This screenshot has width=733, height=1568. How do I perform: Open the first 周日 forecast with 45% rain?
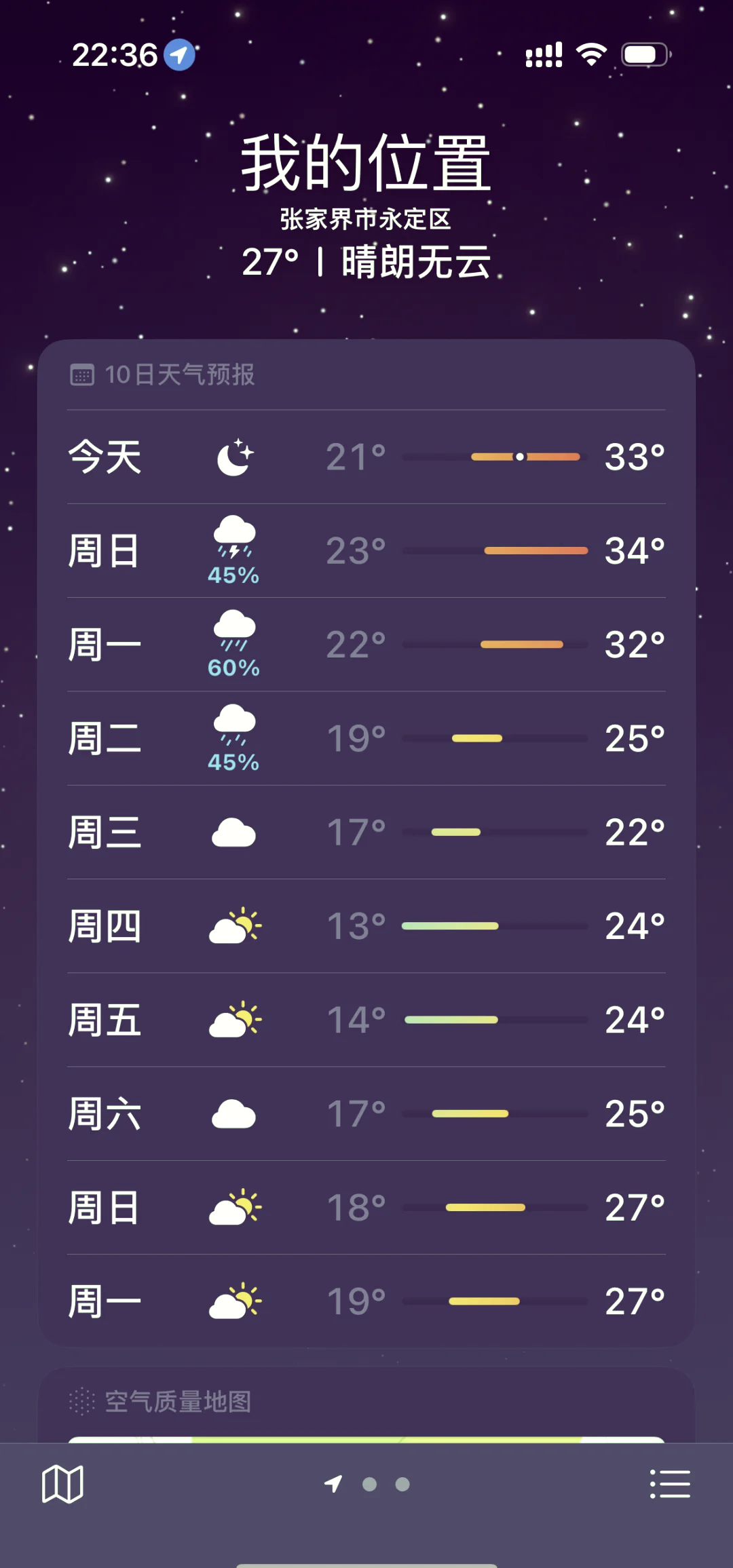366,550
